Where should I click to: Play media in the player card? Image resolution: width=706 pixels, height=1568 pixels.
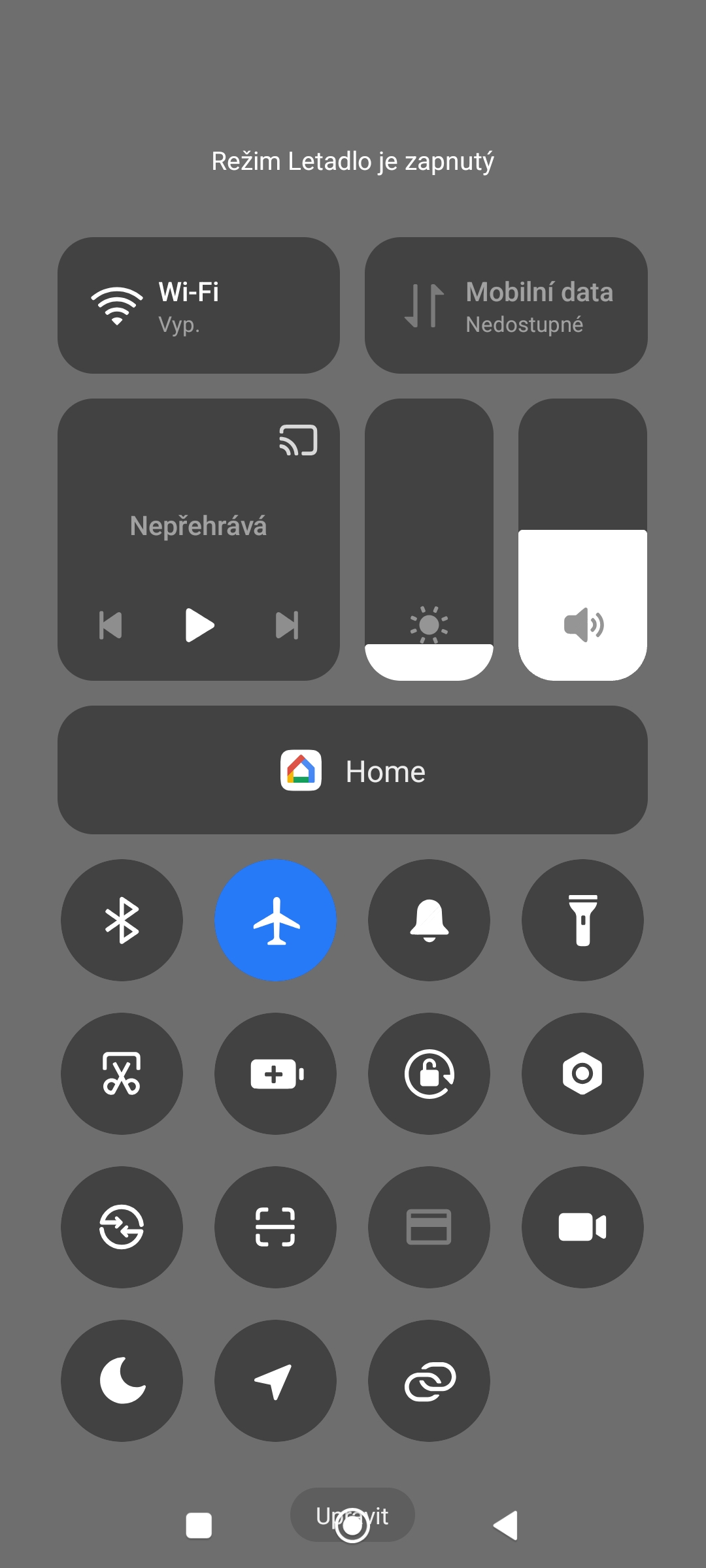pyautogui.click(x=199, y=625)
